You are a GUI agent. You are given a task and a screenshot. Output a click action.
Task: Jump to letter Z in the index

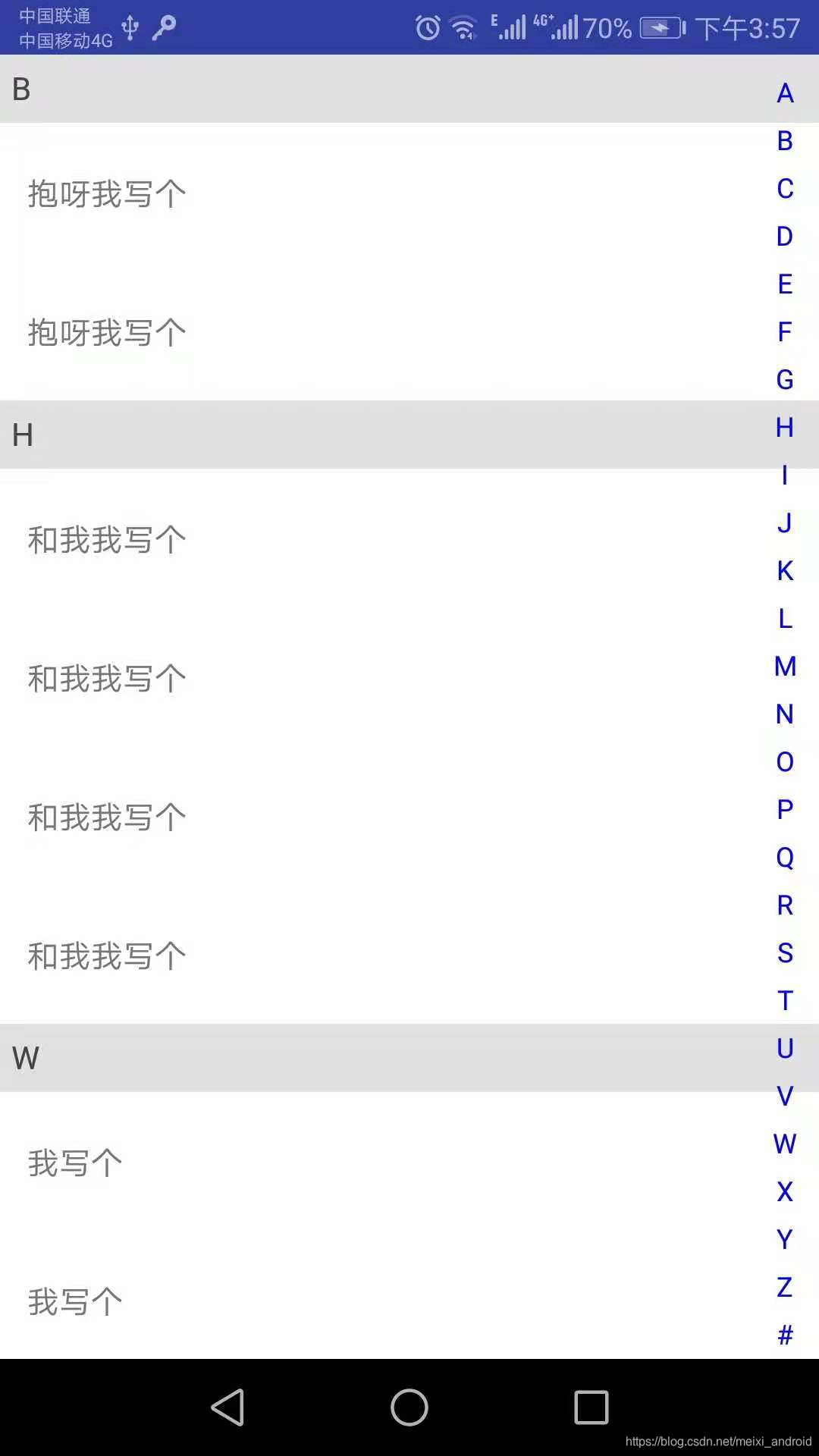pyautogui.click(x=785, y=1288)
